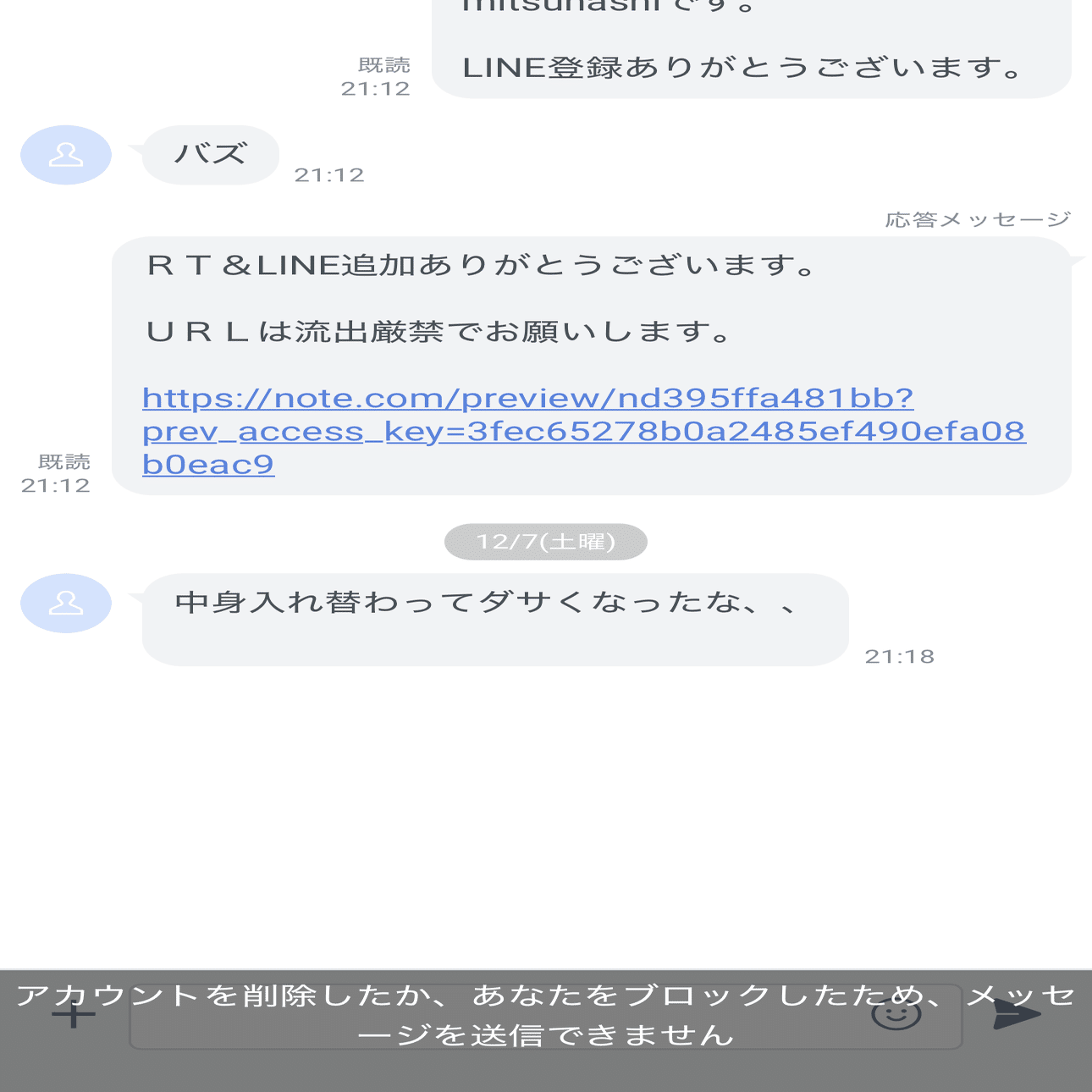Tap the message input field
Viewport: 1092px width, 1092px height.
(499, 1018)
